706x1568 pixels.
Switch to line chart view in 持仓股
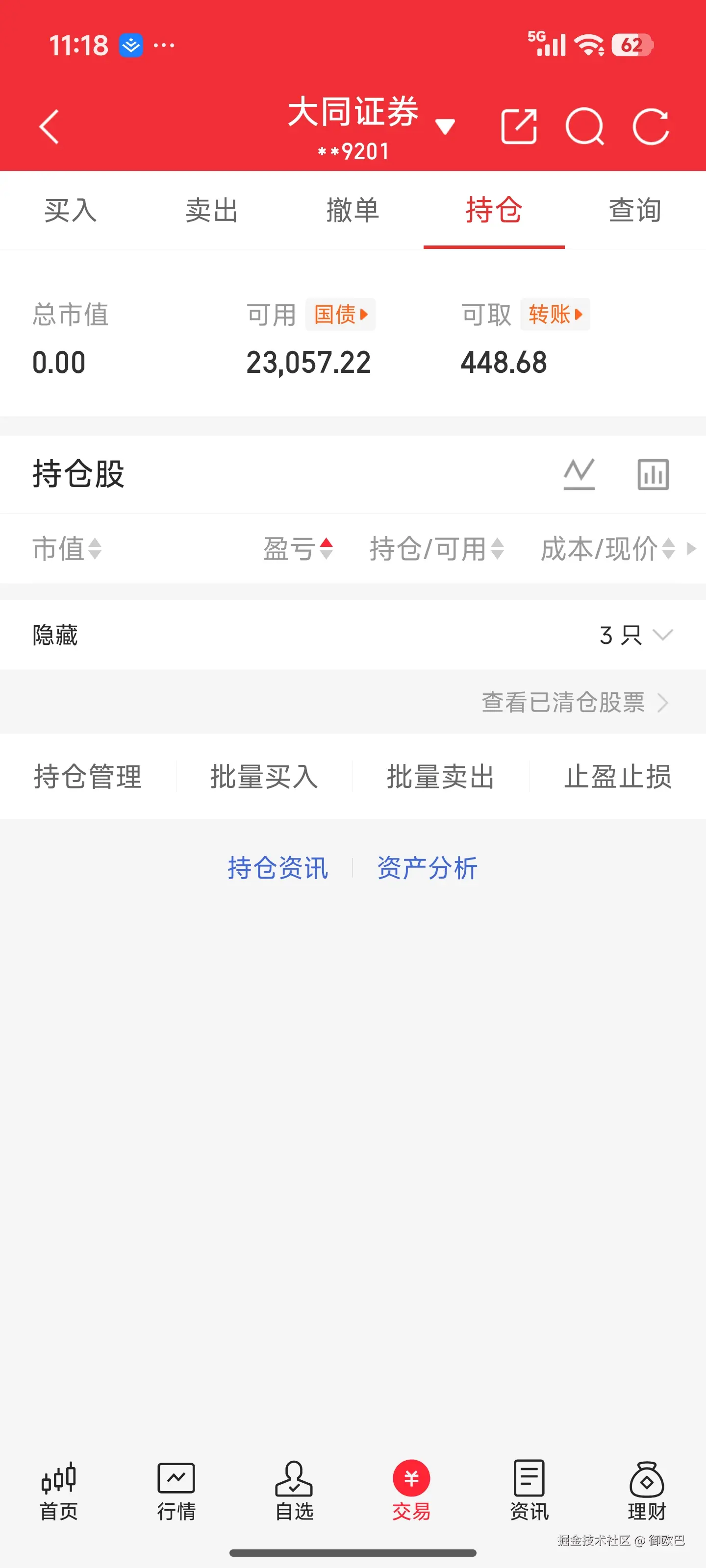click(x=579, y=474)
